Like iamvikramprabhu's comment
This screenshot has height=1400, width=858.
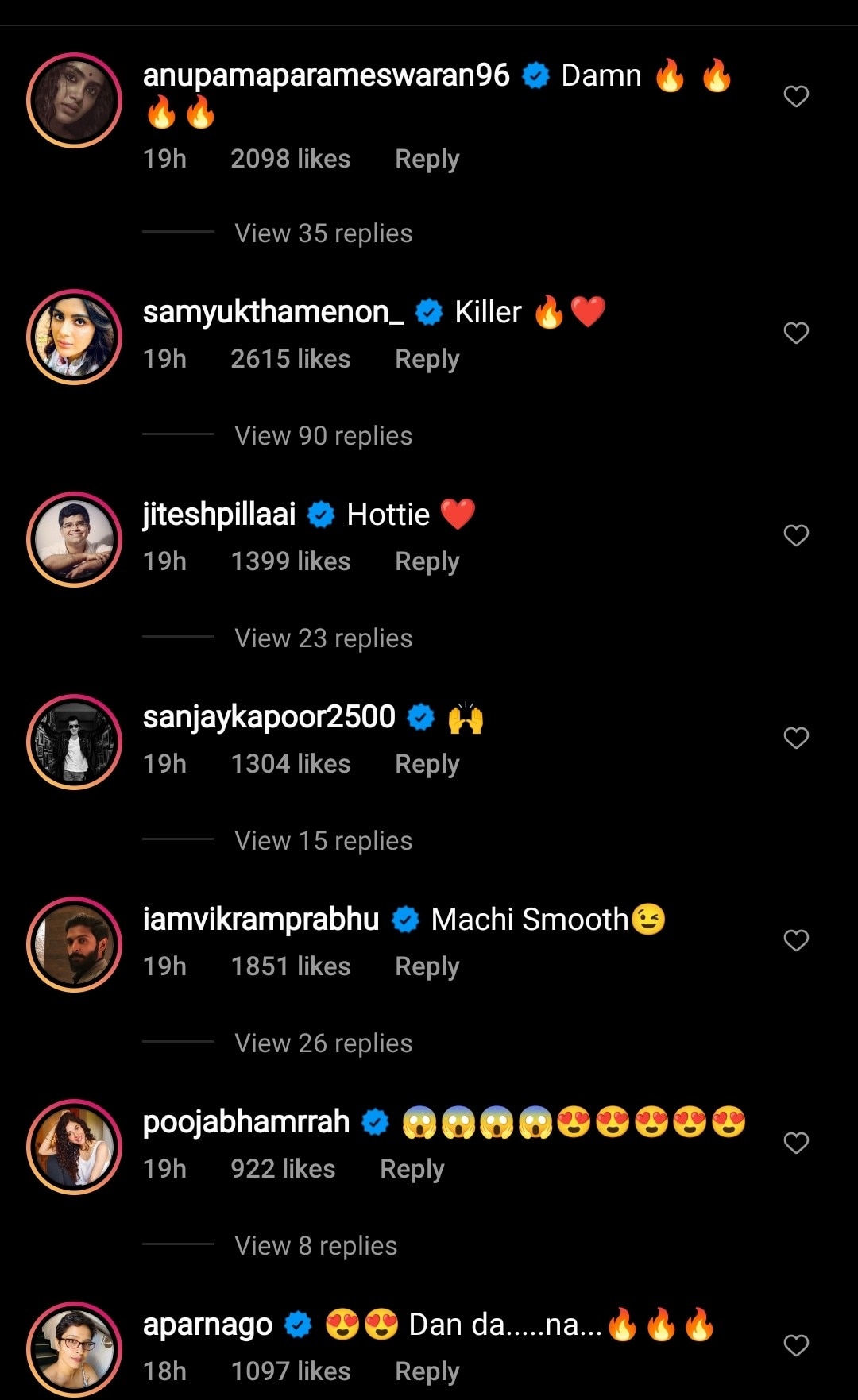[x=795, y=940]
